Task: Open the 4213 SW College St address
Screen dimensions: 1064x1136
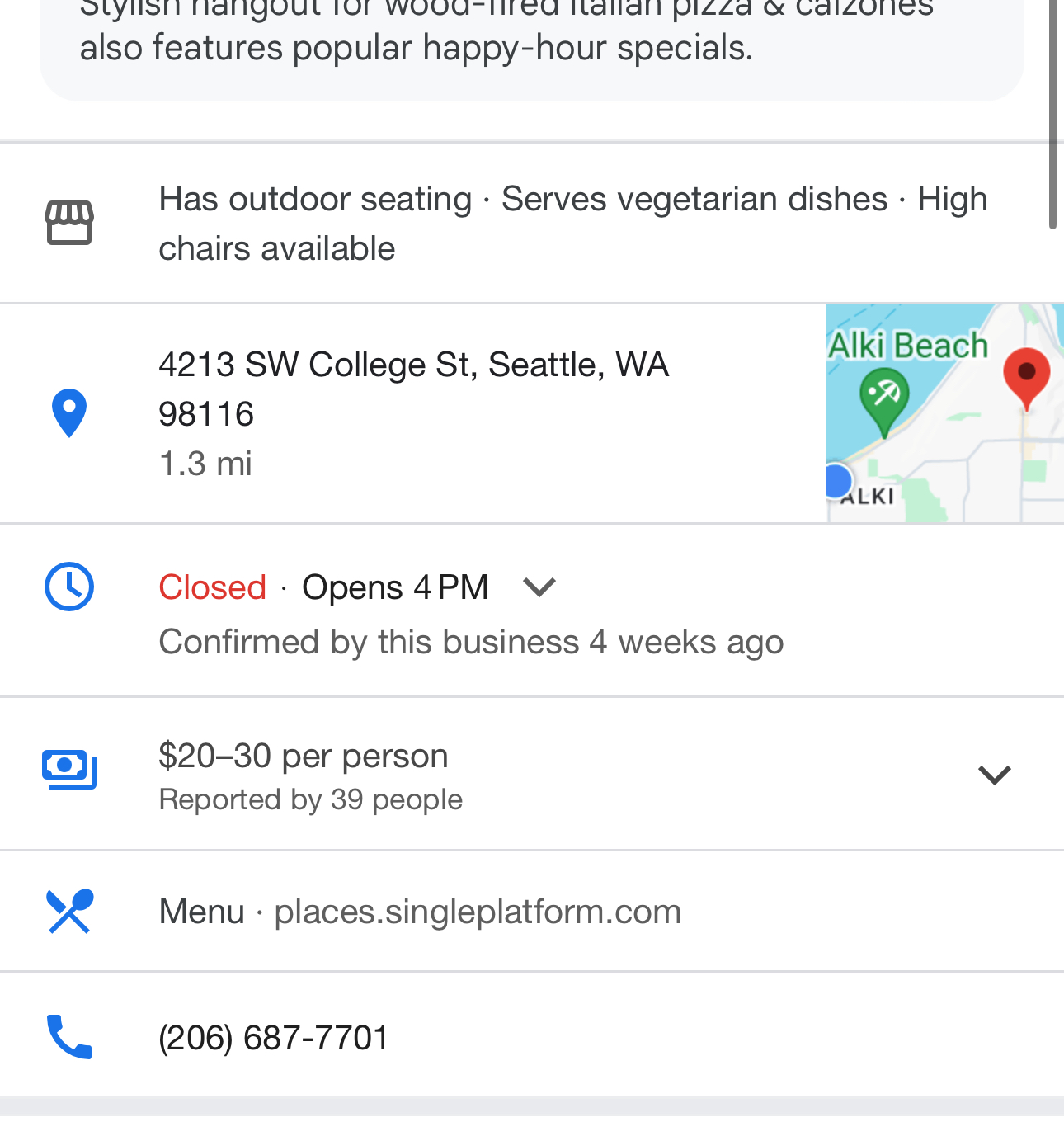Action: (x=412, y=389)
